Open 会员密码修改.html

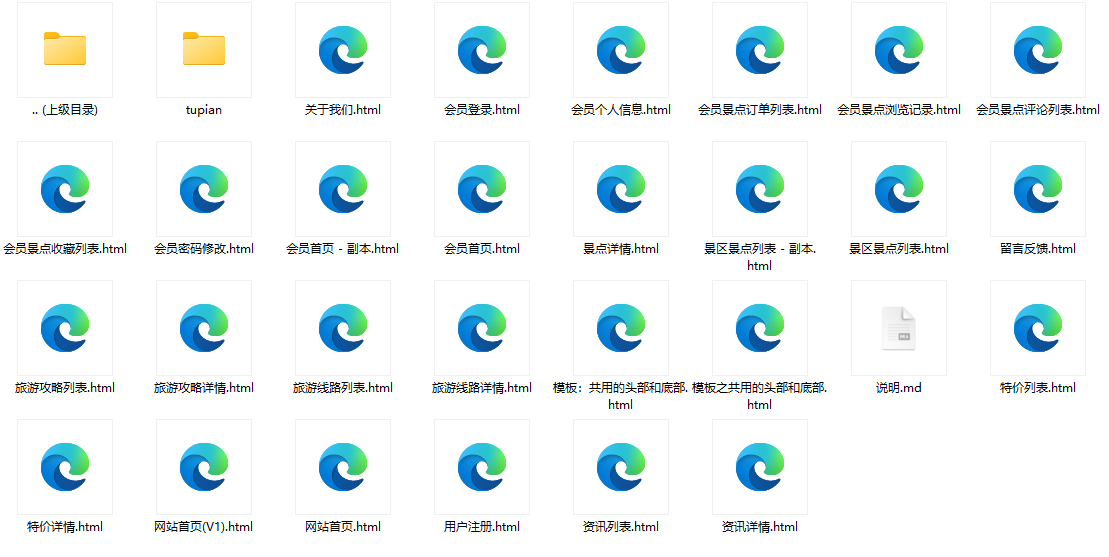click(x=204, y=189)
